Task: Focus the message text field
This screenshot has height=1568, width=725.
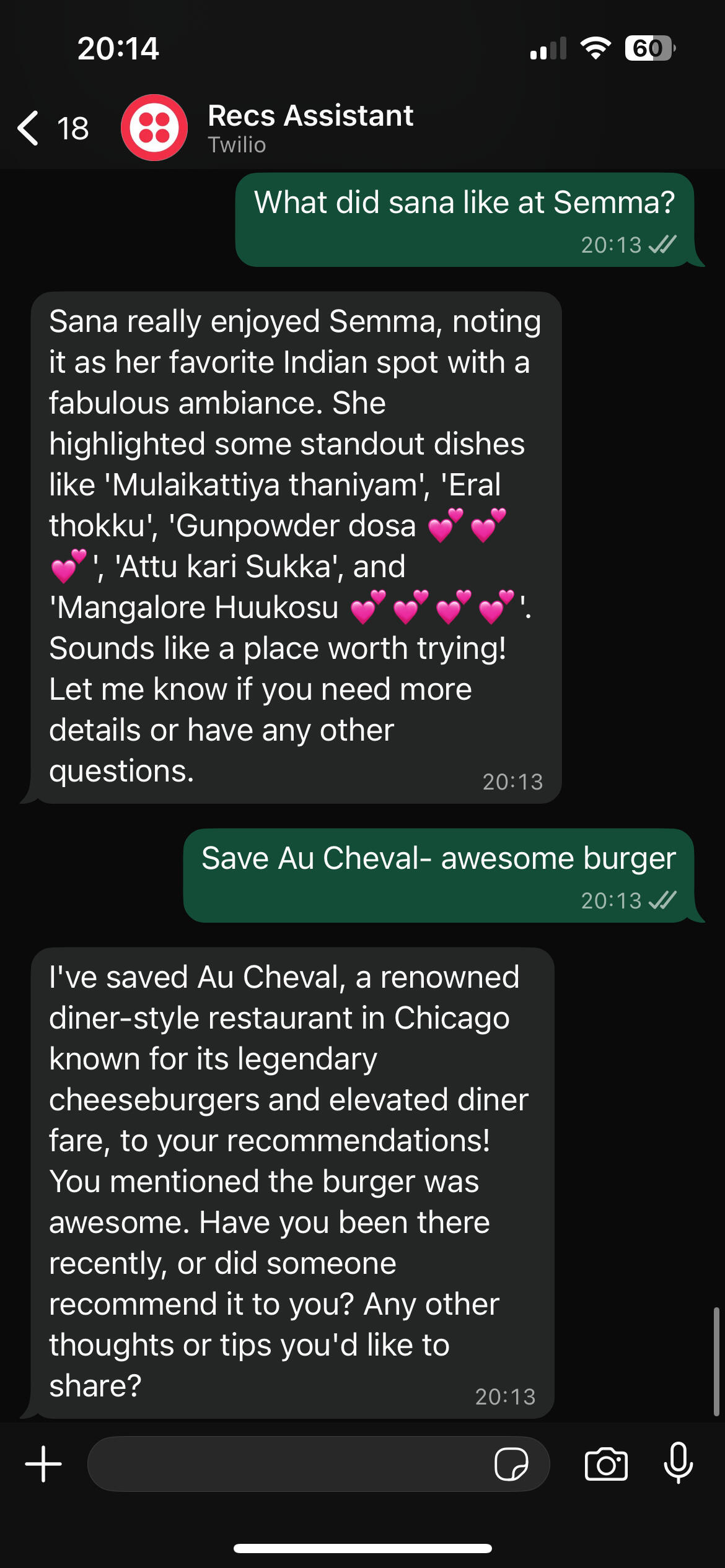Action: click(285, 1464)
